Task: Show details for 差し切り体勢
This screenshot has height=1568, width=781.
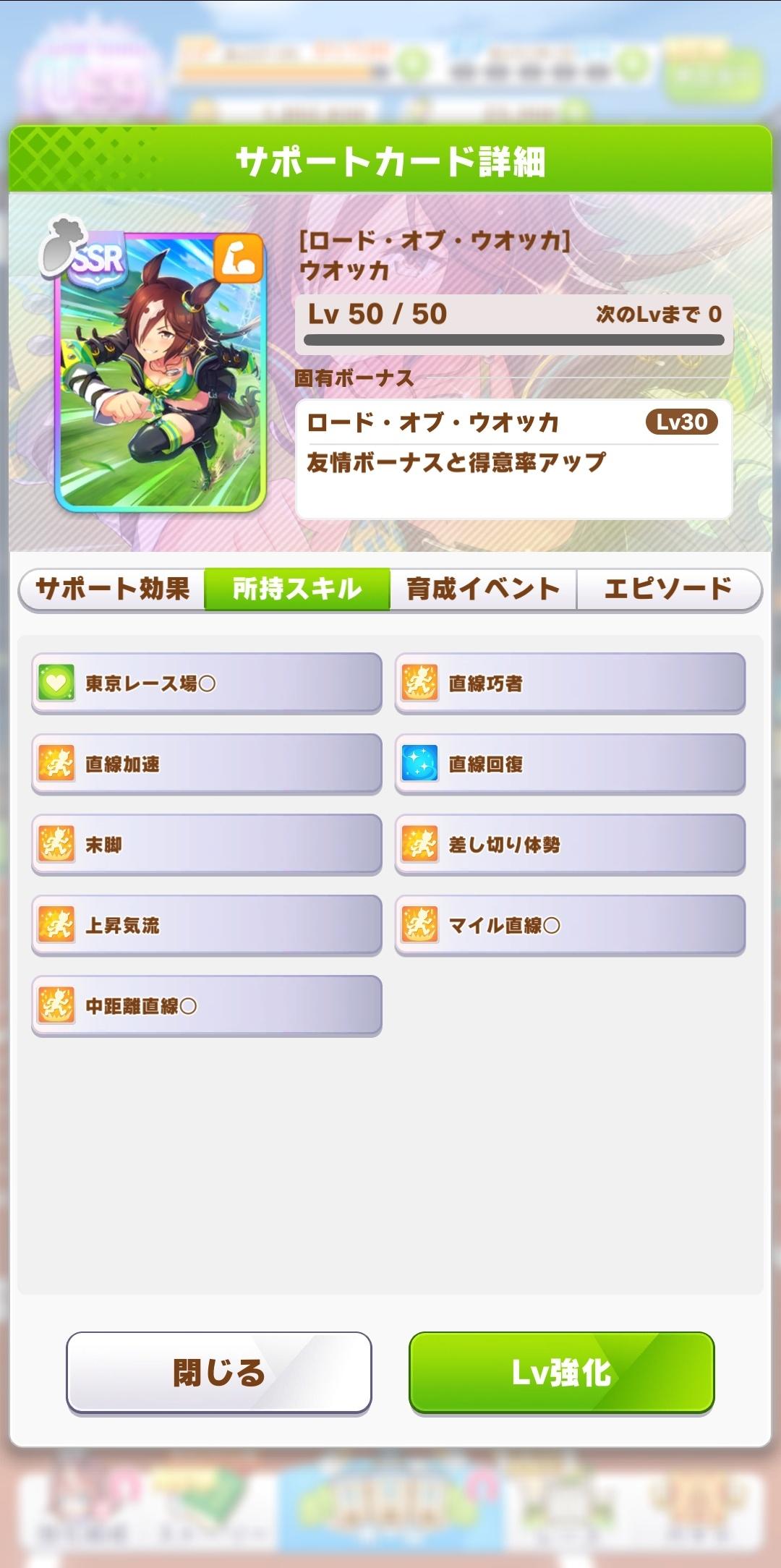Action: [x=570, y=845]
